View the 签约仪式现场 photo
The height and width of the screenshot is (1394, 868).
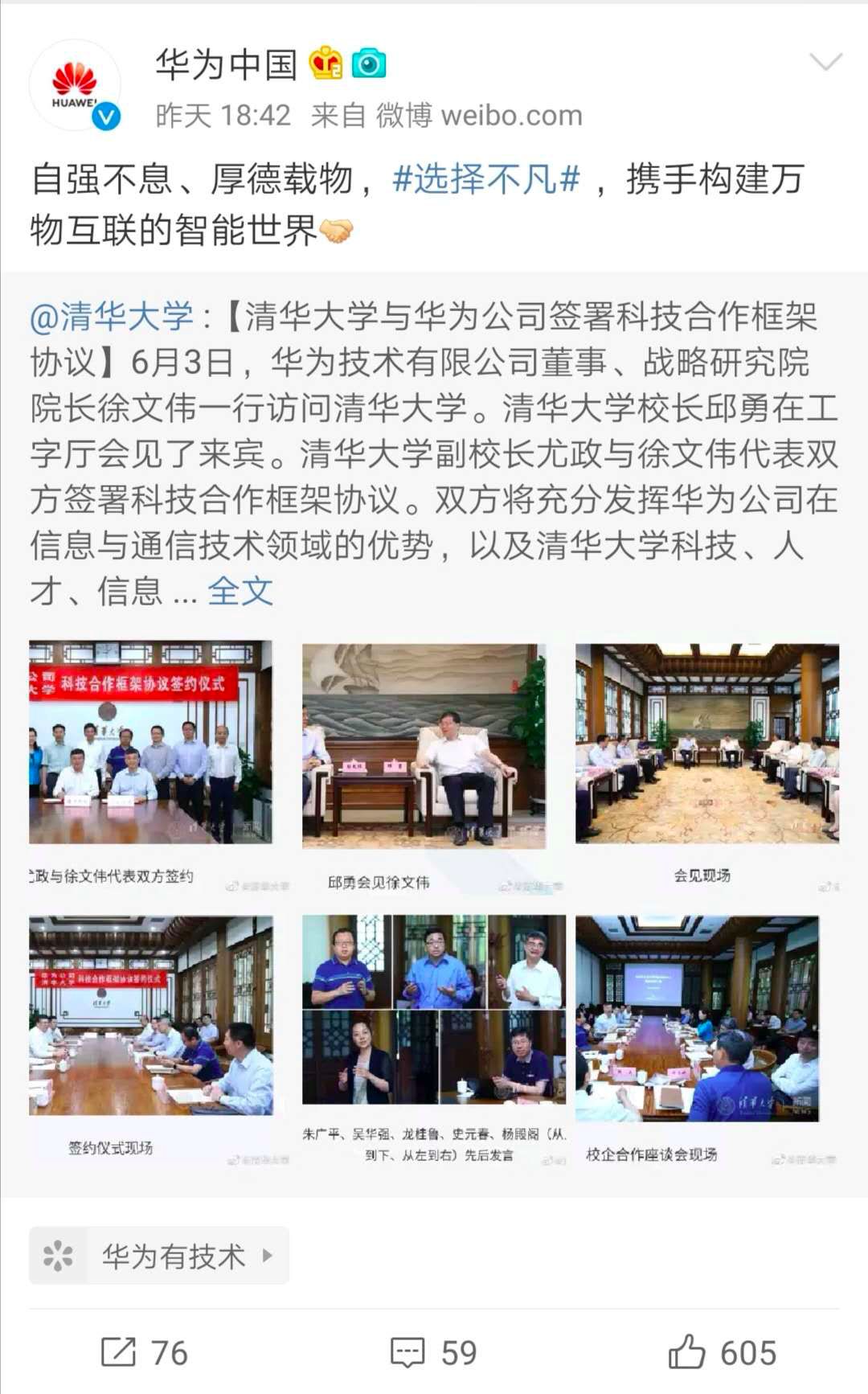tap(150, 1015)
